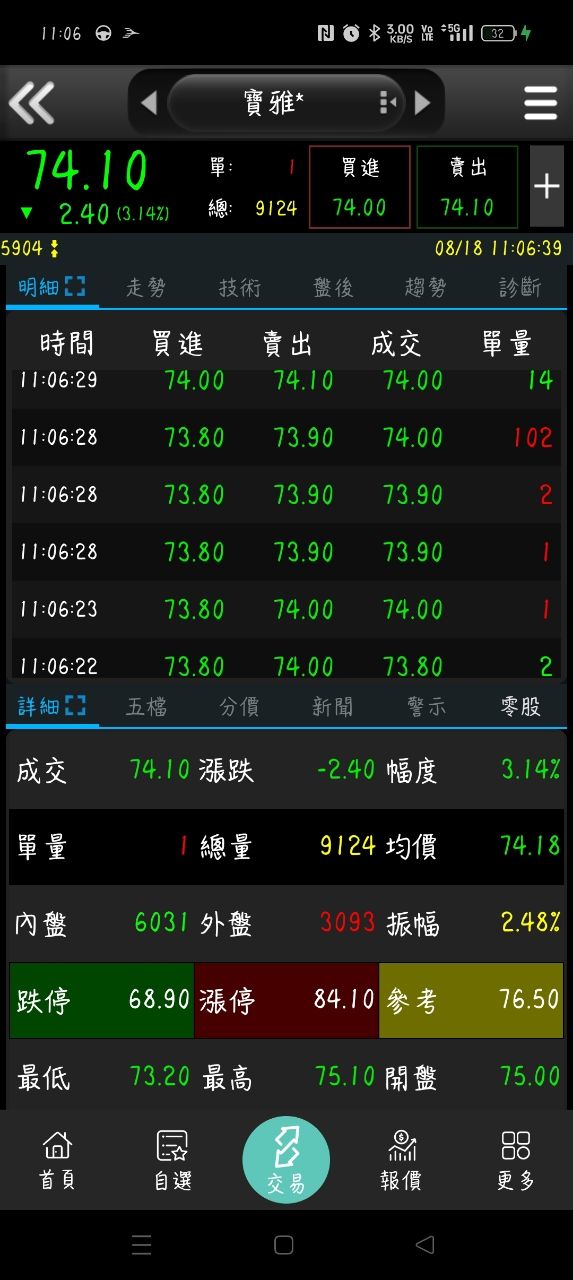The image size is (573, 1280).
Task: Open 自選 watchlist in bottom navigation
Action: point(172,1160)
